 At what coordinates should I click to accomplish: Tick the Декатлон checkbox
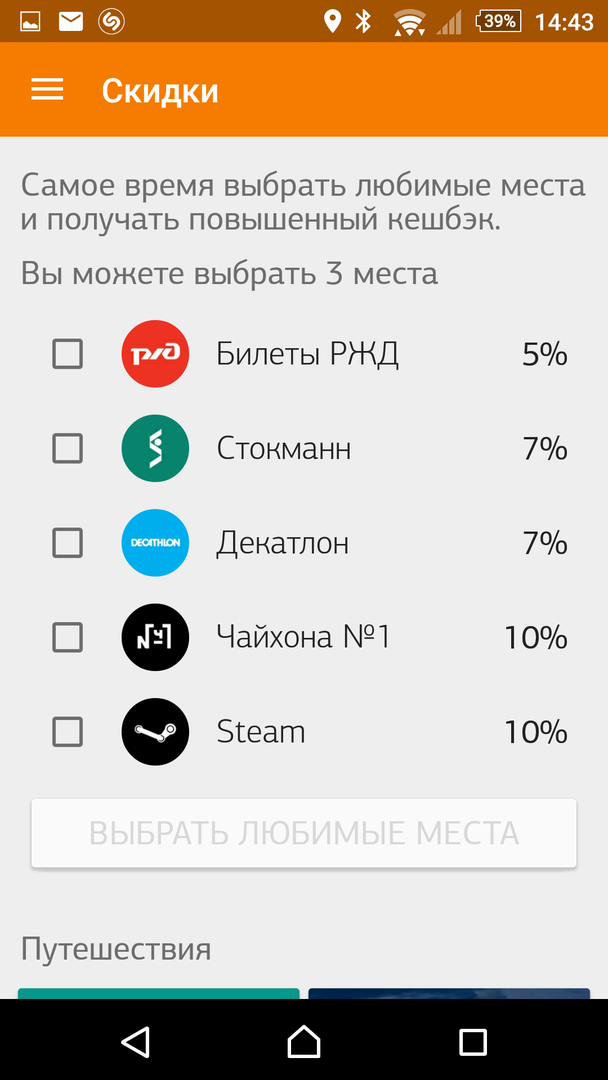pos(67,543)
